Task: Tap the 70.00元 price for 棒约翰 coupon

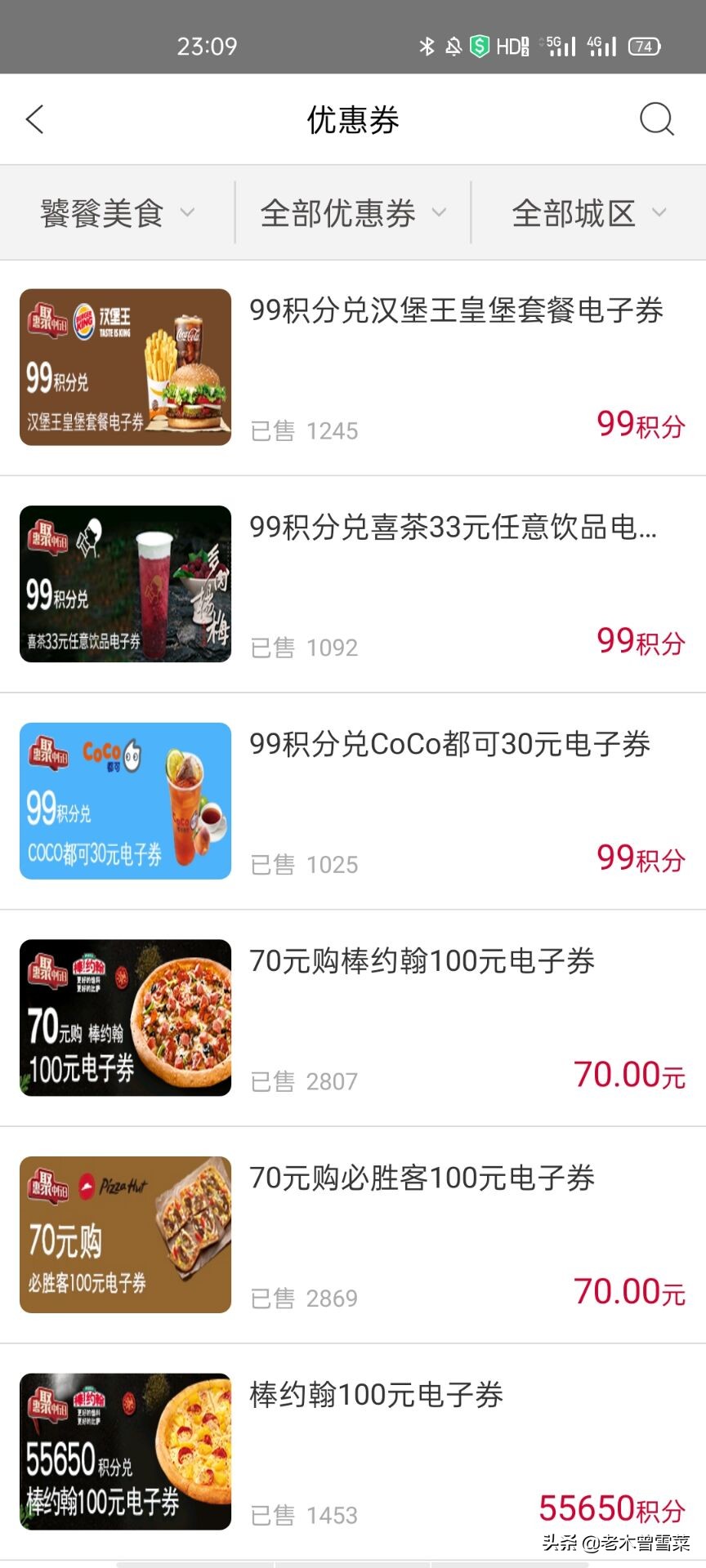Action: (629, 1075)
